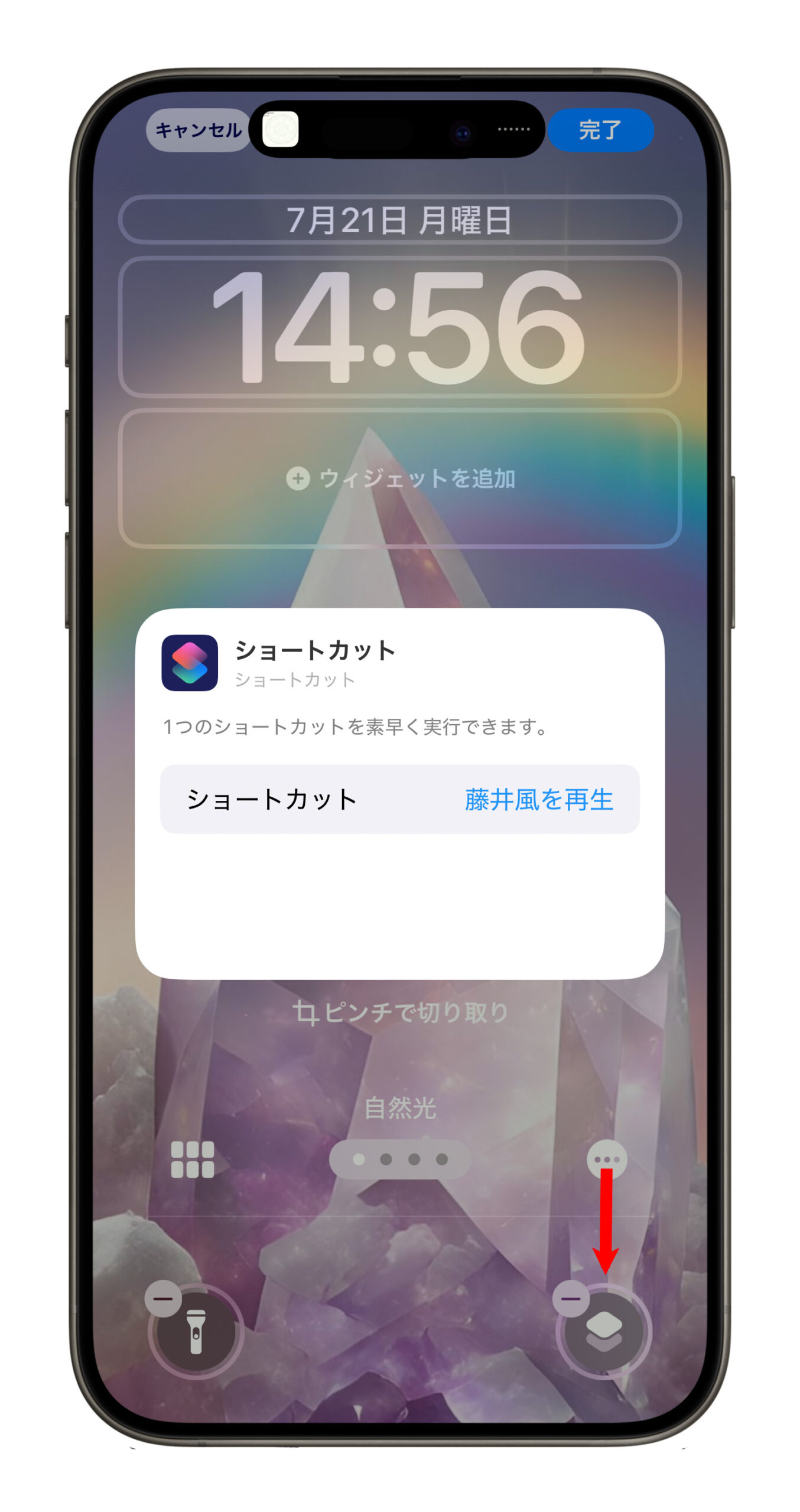Tap ウィジェットを追加 to add a widget
The width and height of the screenshot is (800, 1512).
click(399, 478)
